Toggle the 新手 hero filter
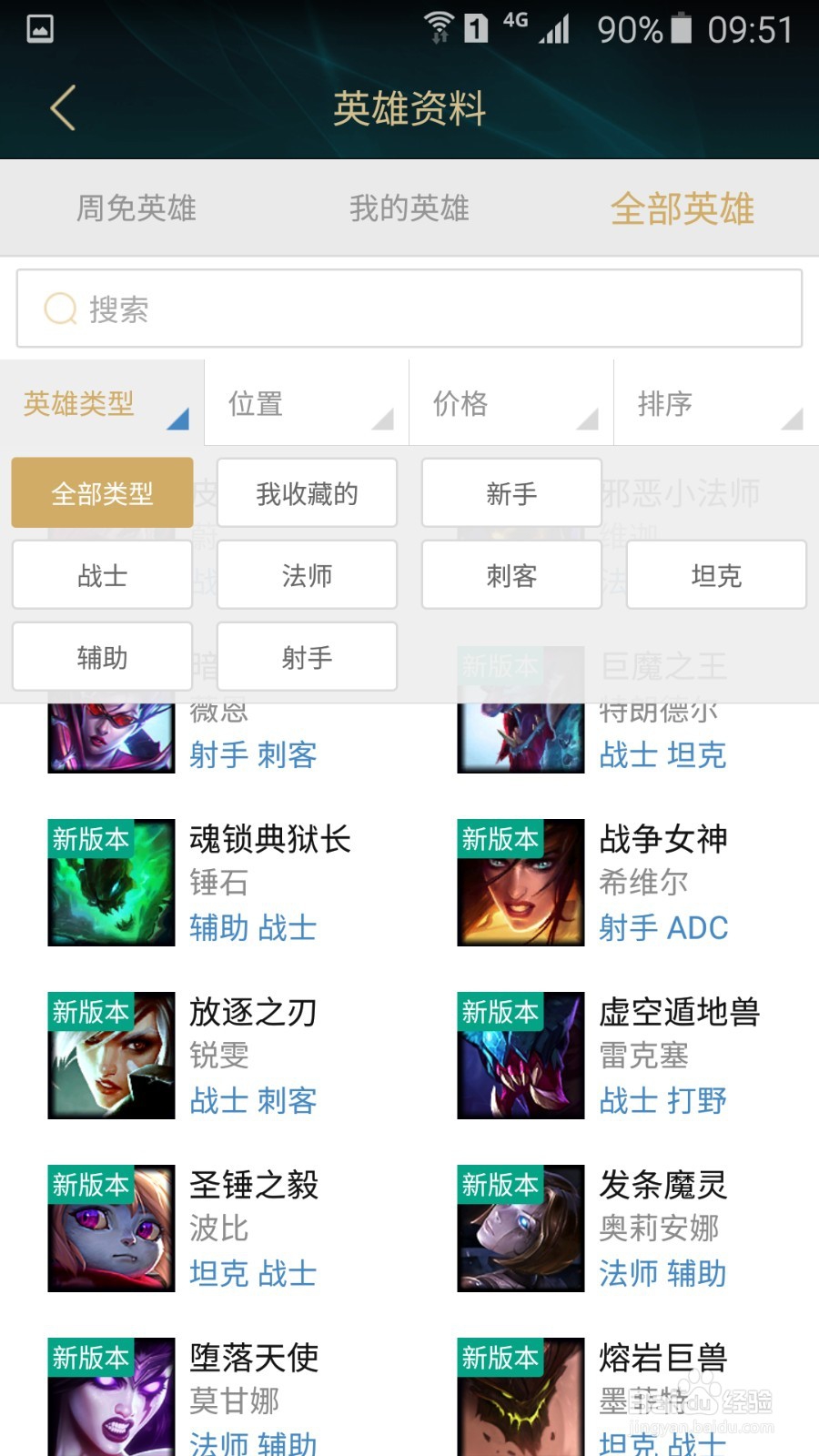Viewport: 819px width, 1456px height. (x=511, y=492)
